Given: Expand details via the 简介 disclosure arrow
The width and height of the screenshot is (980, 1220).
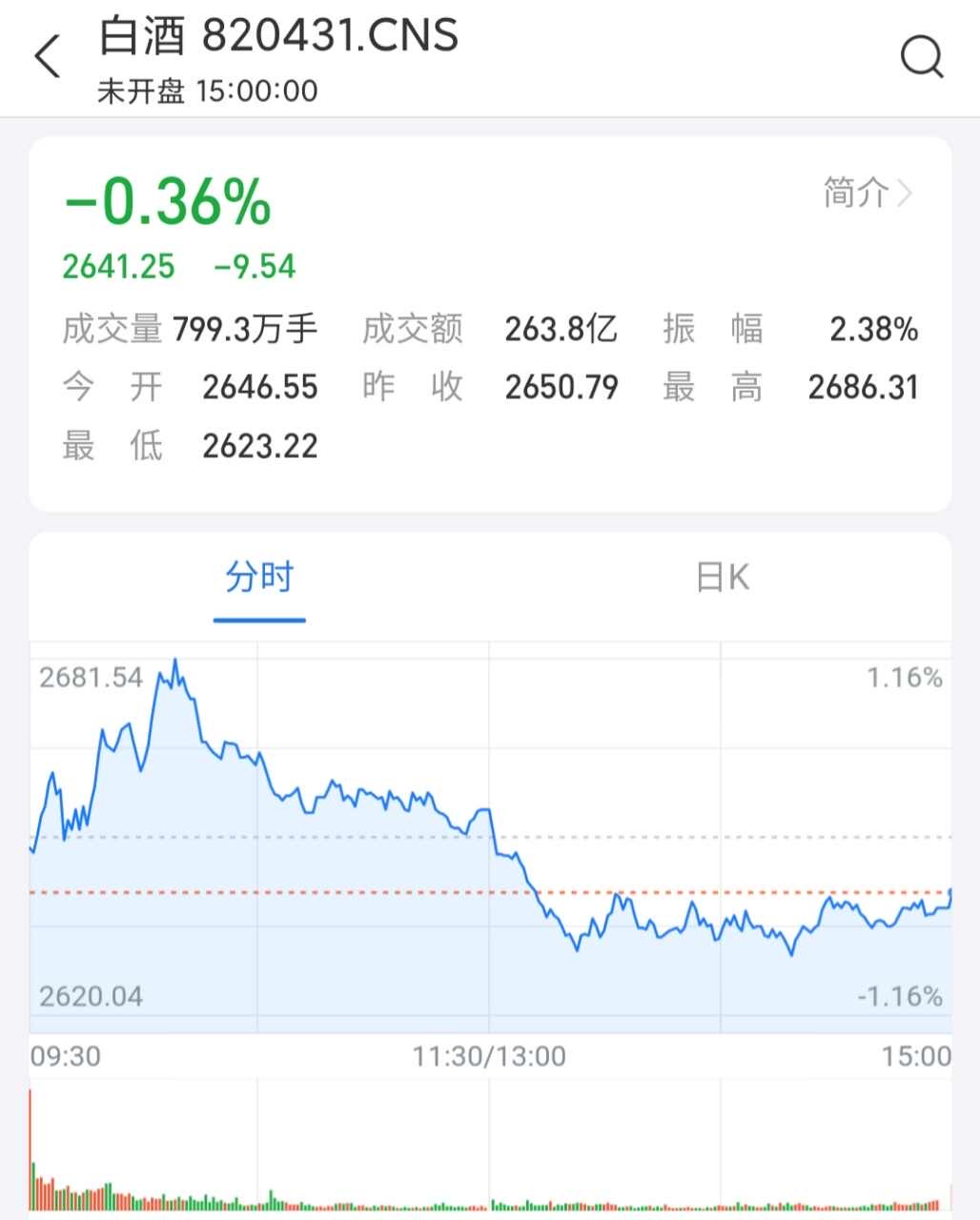Looking at the screenshot, I should pos(904,193).
